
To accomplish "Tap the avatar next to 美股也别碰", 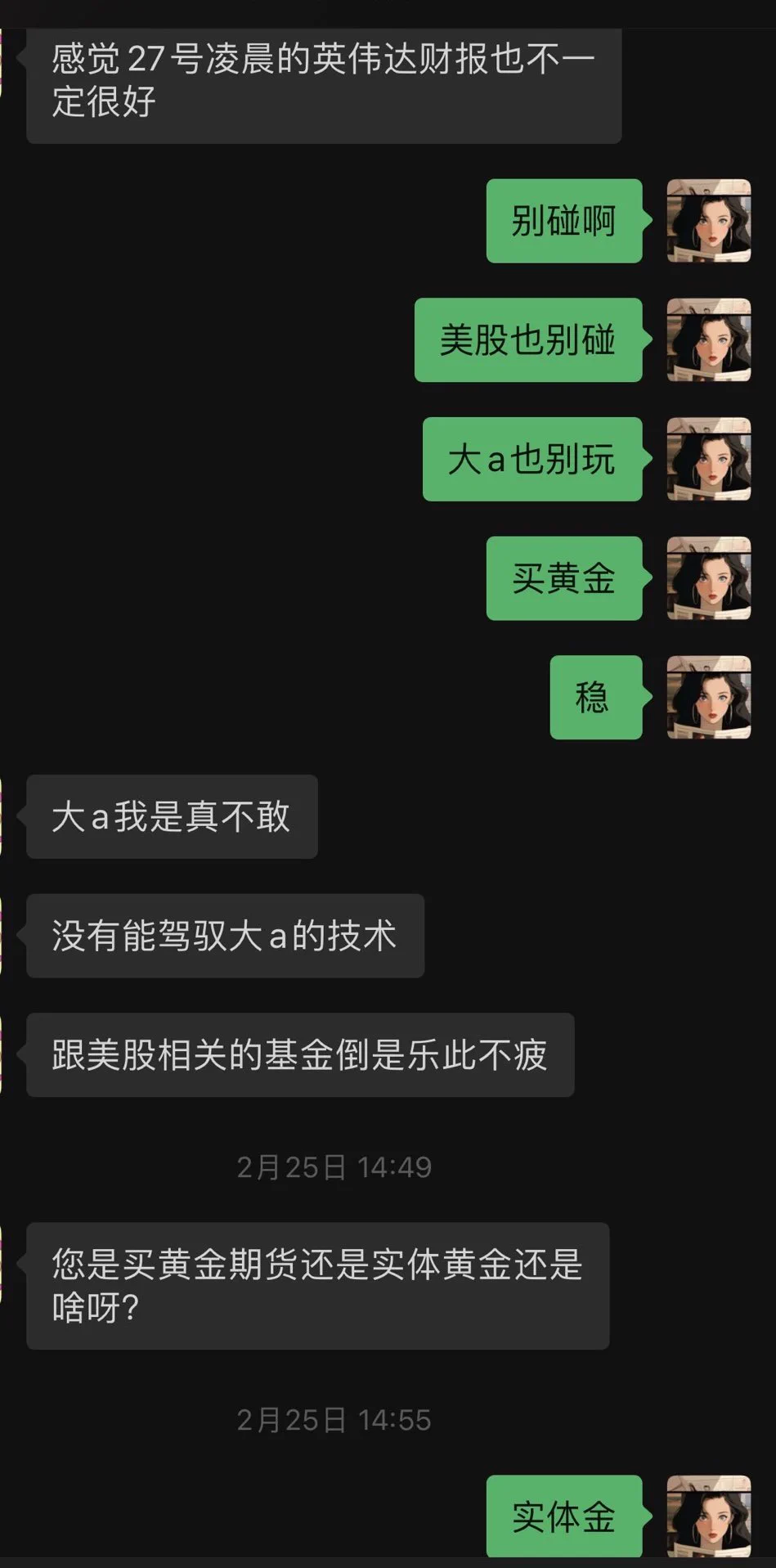I will pos(708,339).
